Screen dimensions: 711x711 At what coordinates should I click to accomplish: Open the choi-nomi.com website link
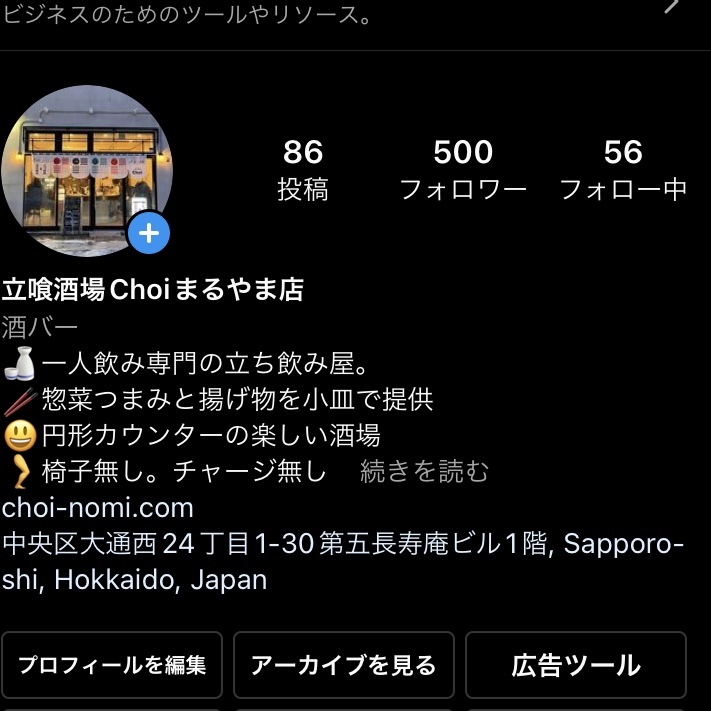(x=98, y=507)
